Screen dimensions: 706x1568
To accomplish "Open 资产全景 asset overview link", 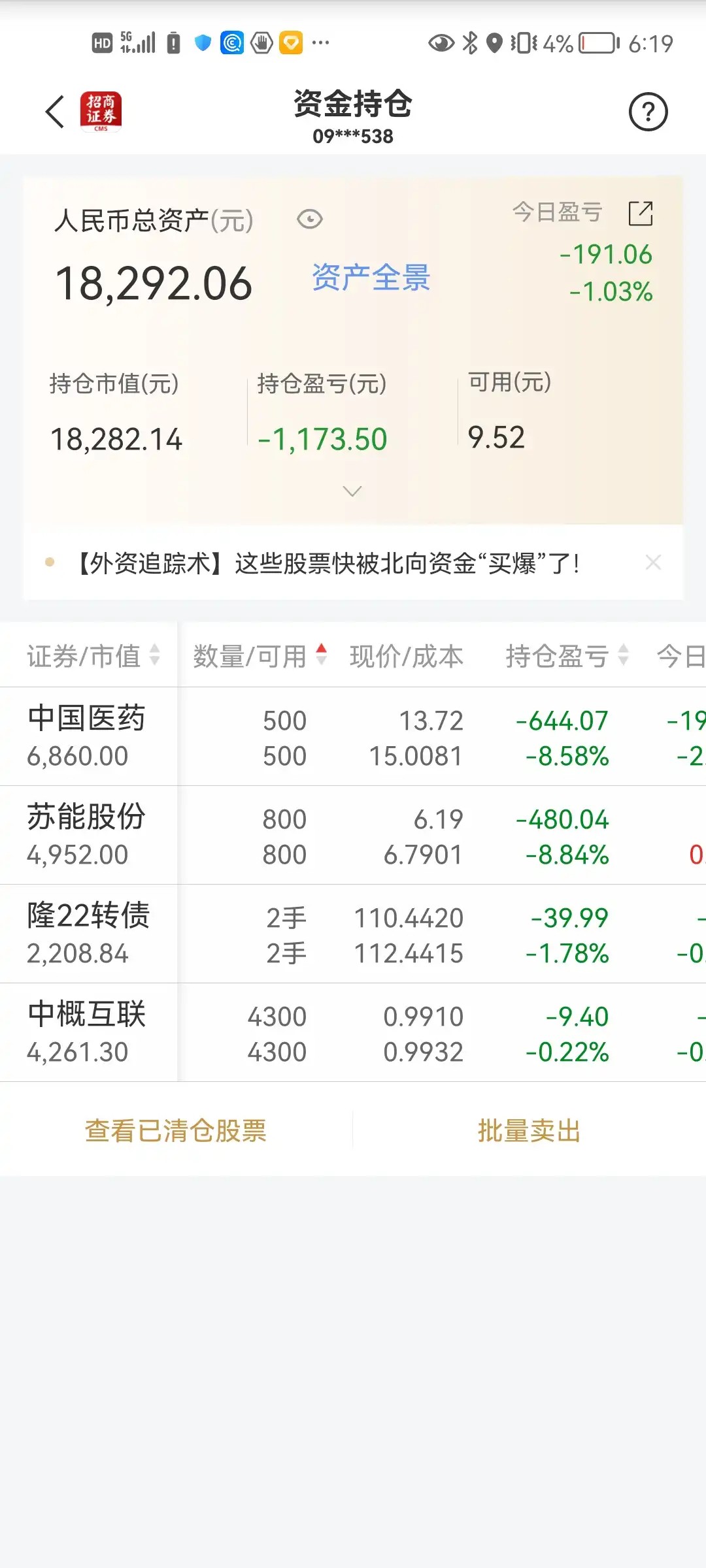I will (x=371, y=278).
